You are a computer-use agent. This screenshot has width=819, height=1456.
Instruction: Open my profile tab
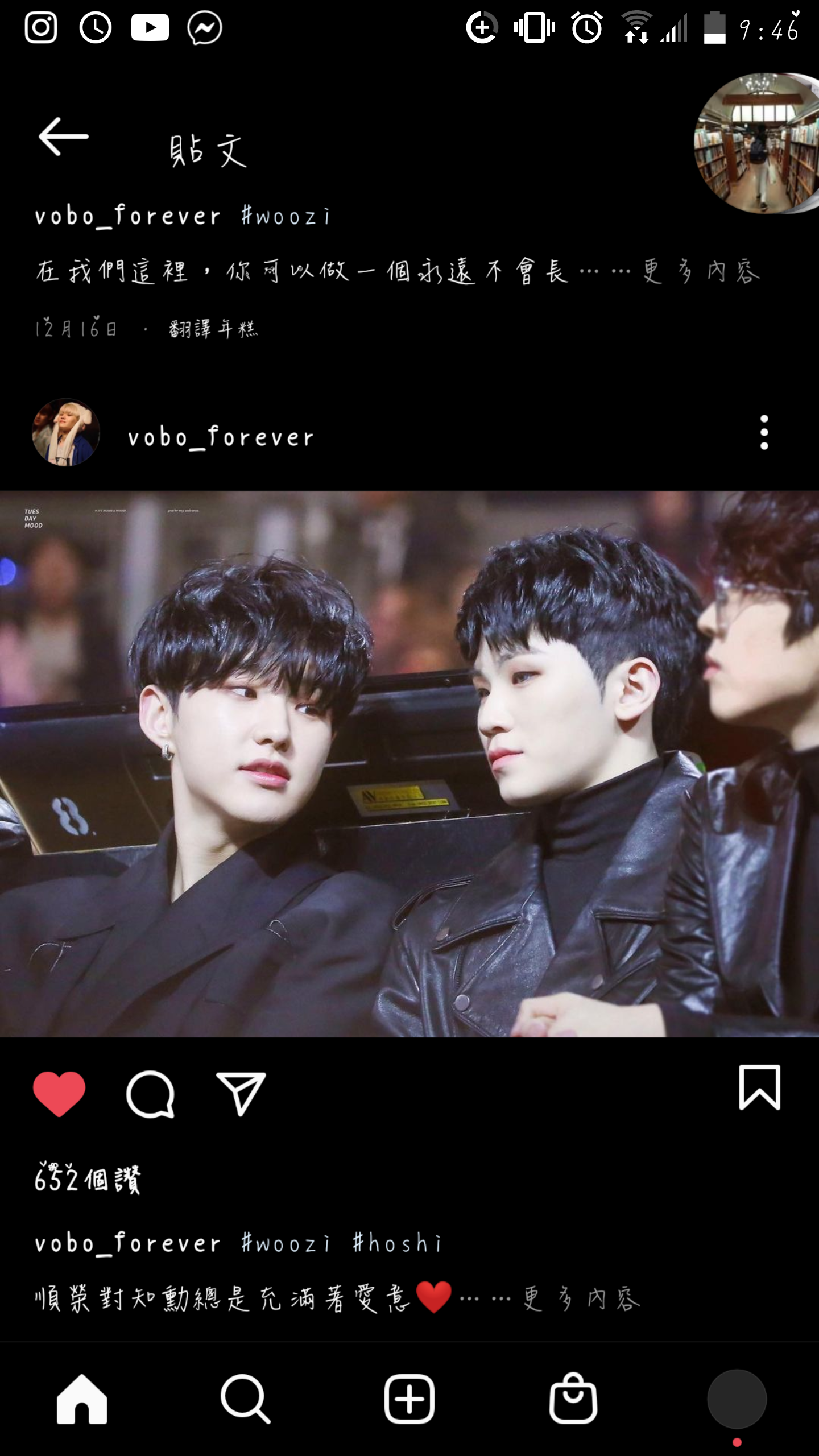[x=737, y=1399]
